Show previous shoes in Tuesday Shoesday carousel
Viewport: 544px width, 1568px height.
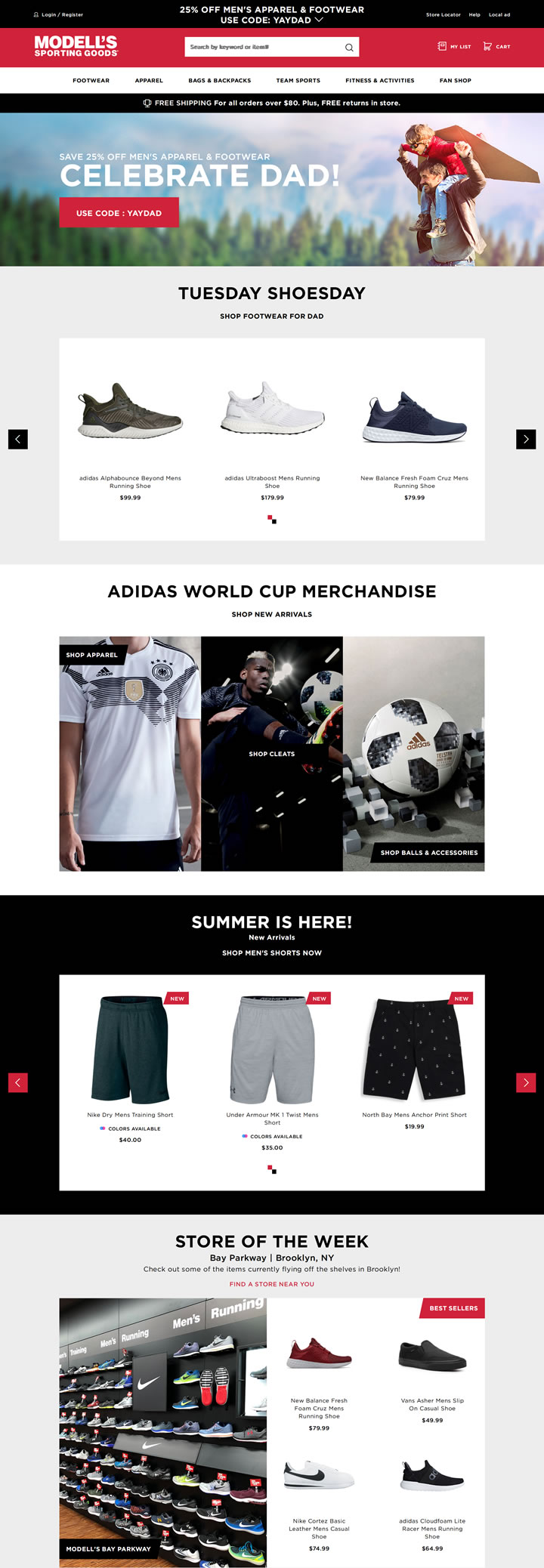18,439
